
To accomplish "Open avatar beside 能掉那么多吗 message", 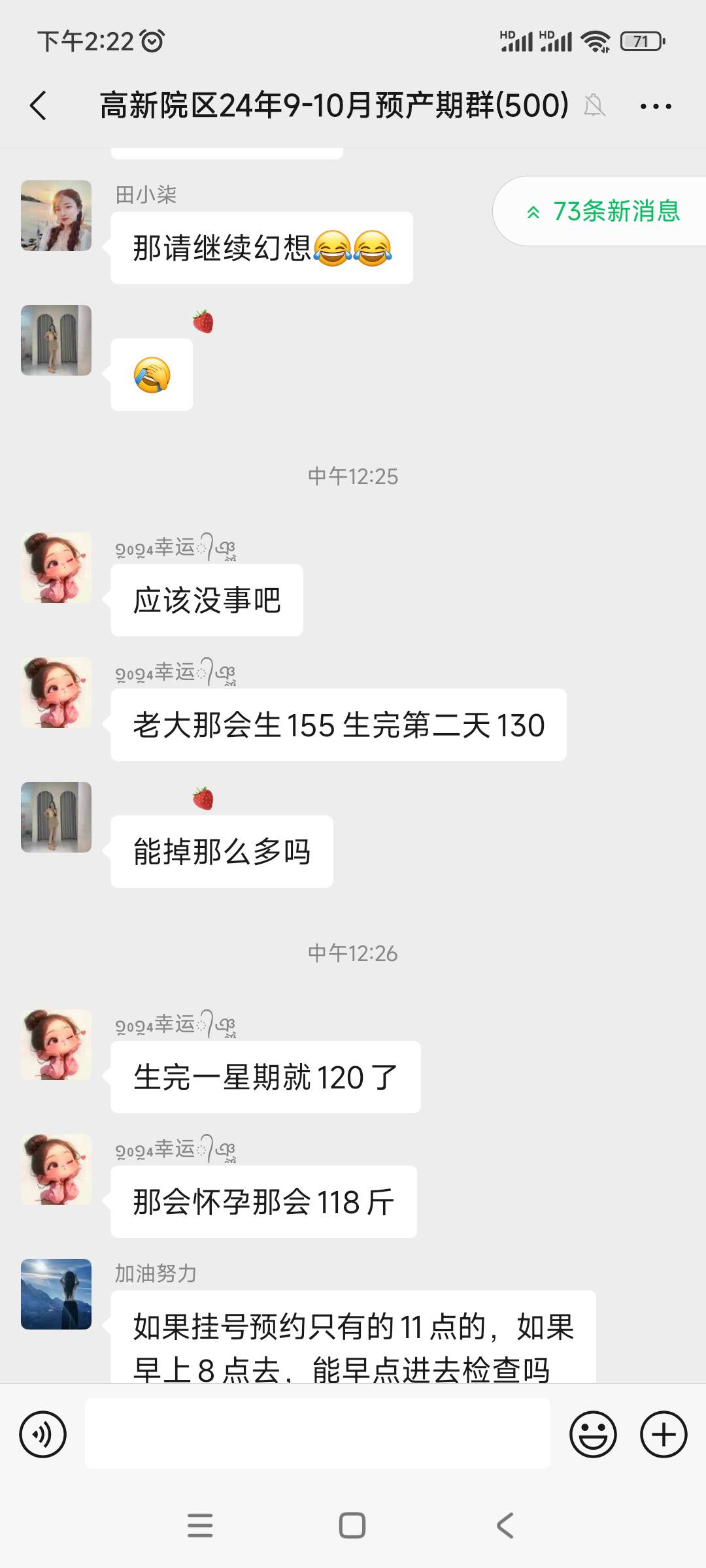I will click(x=56, y=817).
